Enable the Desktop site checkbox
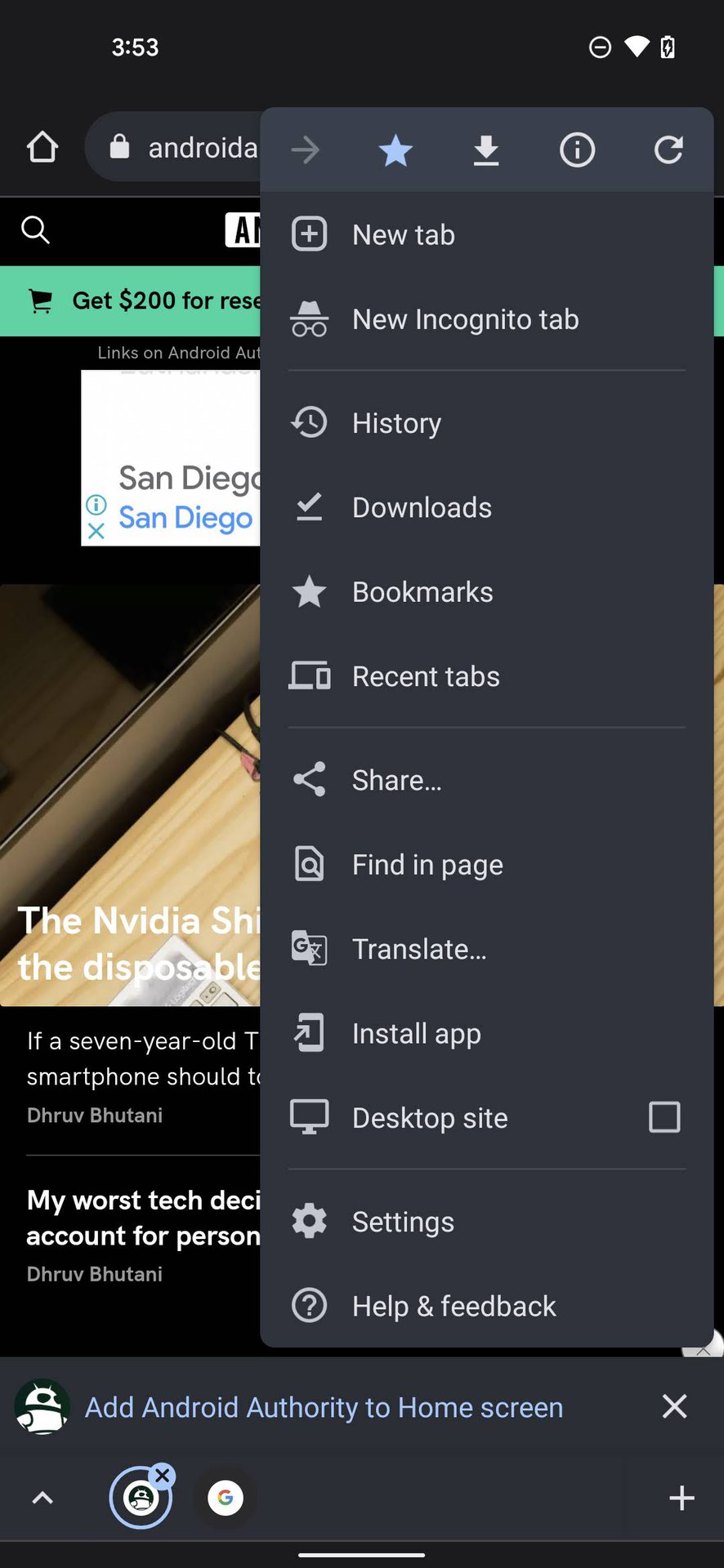 664,1117
